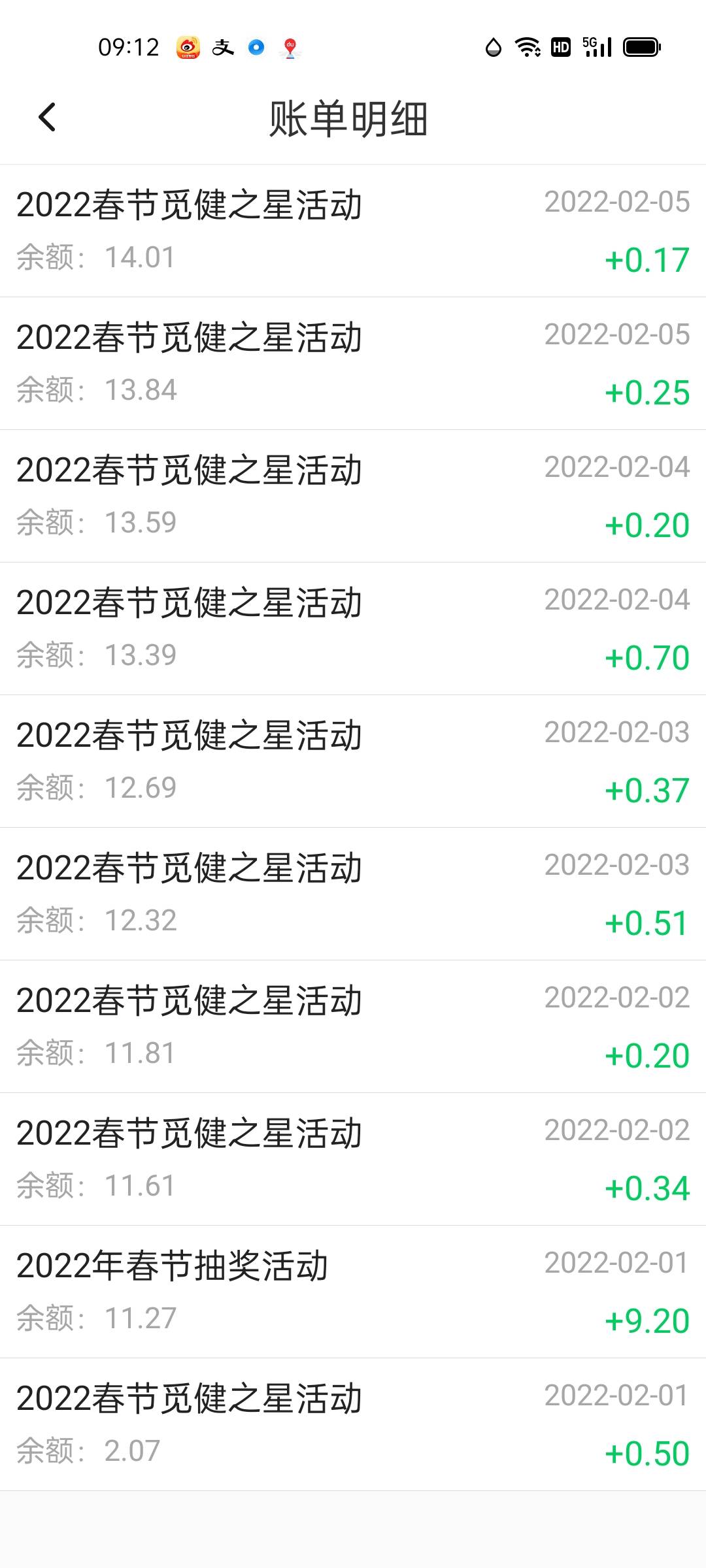Select the transaction with amount +0.17

click(353, 229)
